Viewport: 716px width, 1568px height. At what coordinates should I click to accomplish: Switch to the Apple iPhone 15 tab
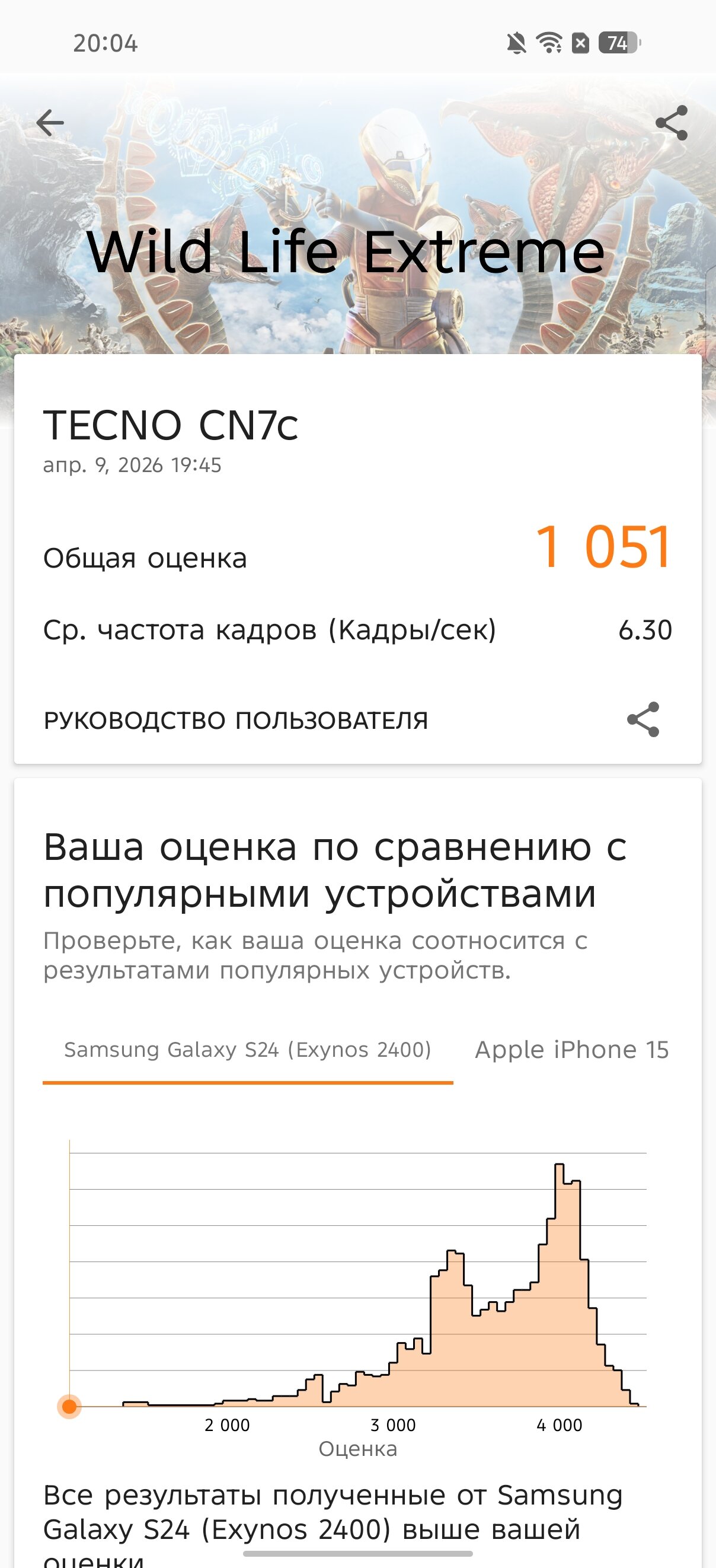coord(571,1050)
